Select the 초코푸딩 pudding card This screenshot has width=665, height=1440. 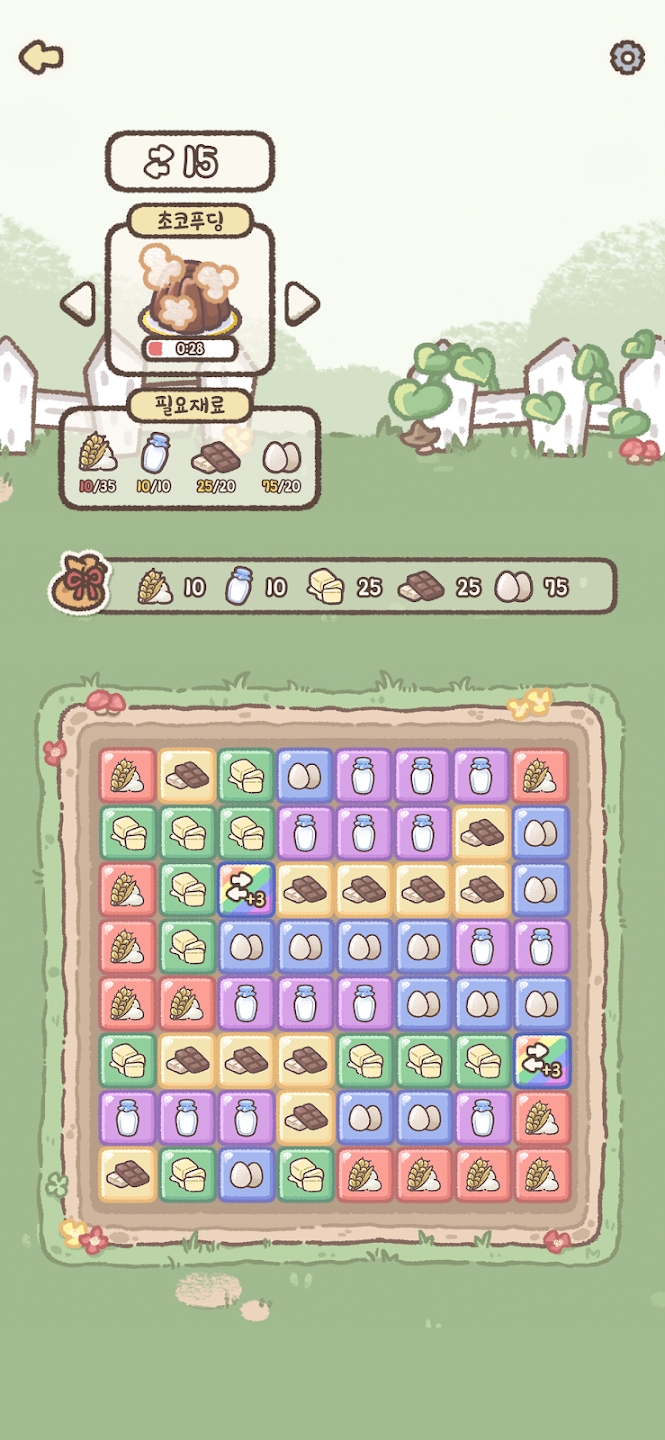[190, 300]
